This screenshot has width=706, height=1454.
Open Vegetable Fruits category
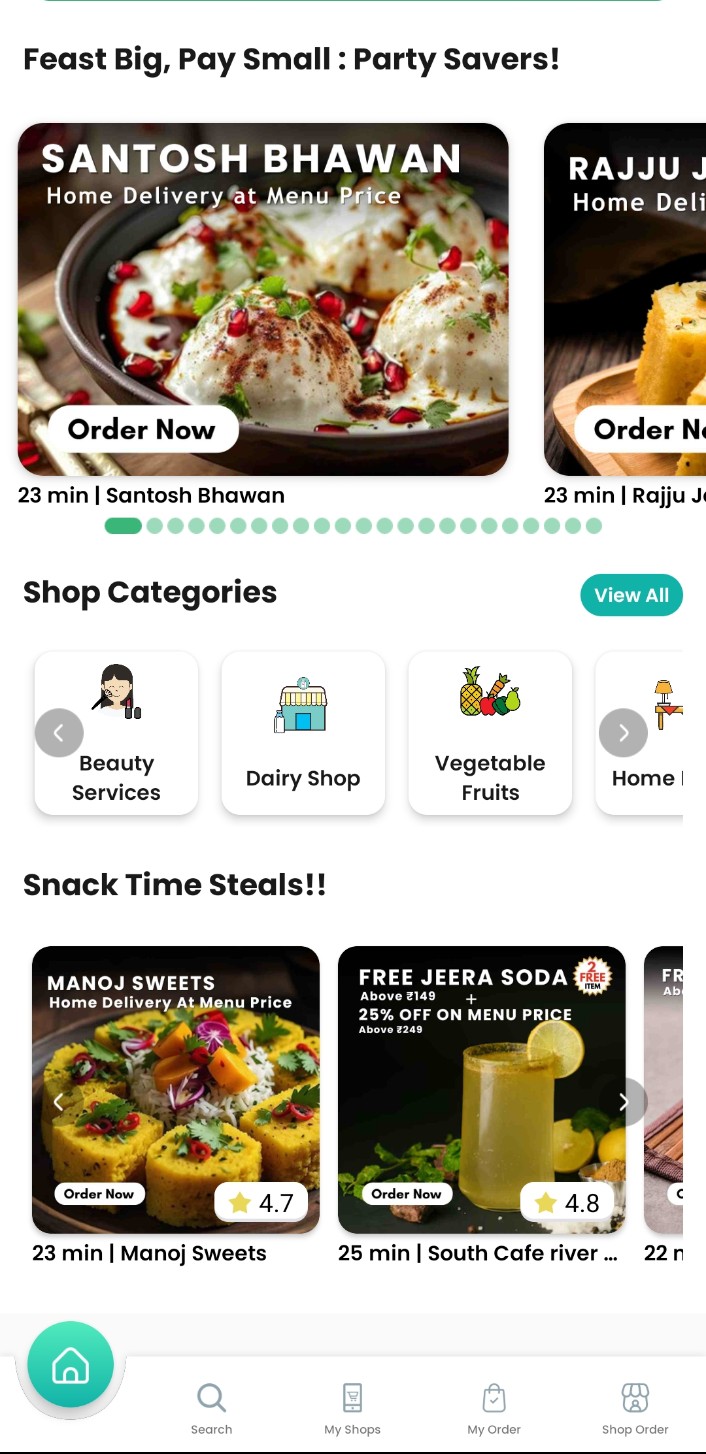(x=490, y=733)
